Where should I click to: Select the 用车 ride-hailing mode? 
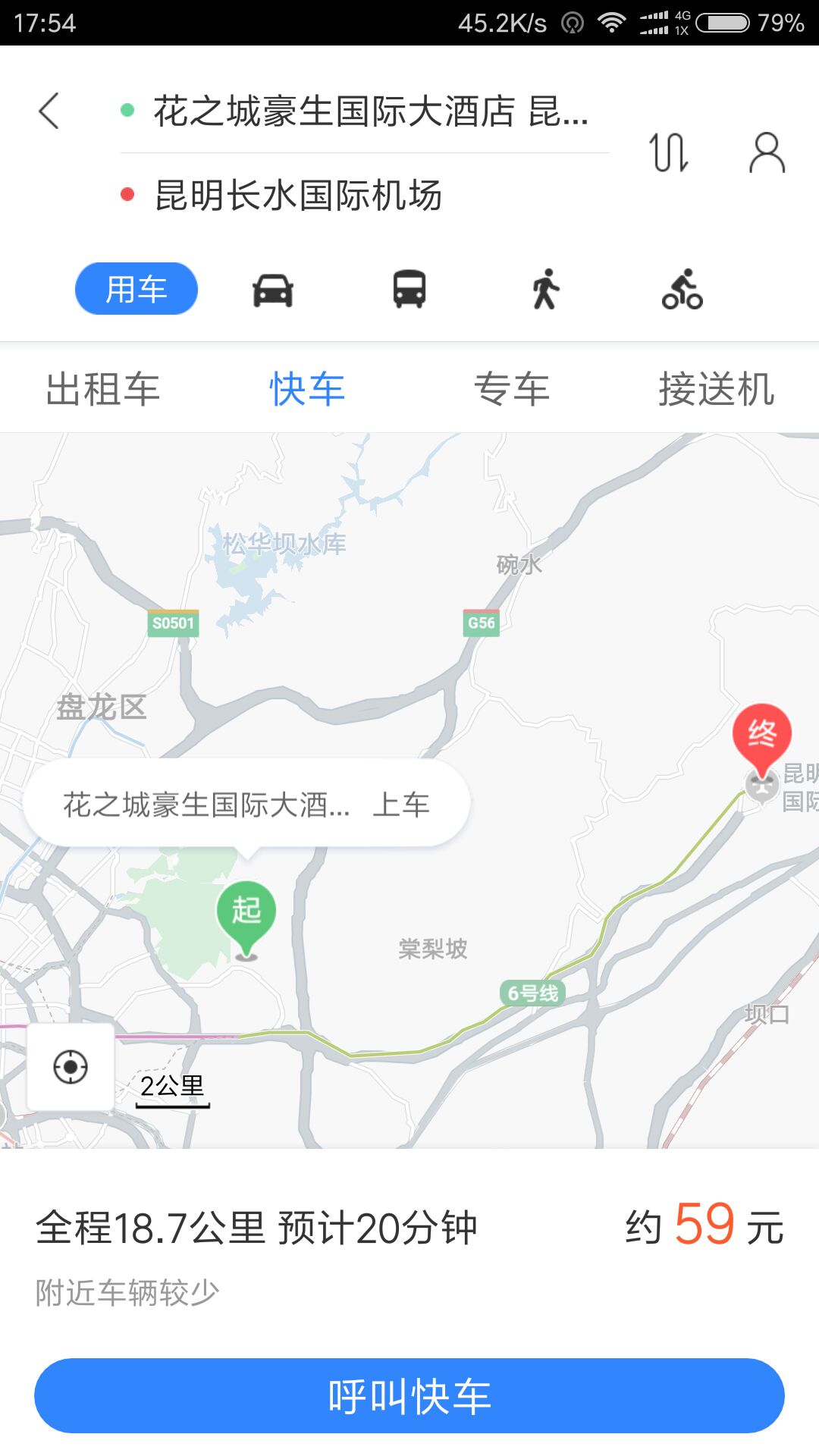[136, 289]
